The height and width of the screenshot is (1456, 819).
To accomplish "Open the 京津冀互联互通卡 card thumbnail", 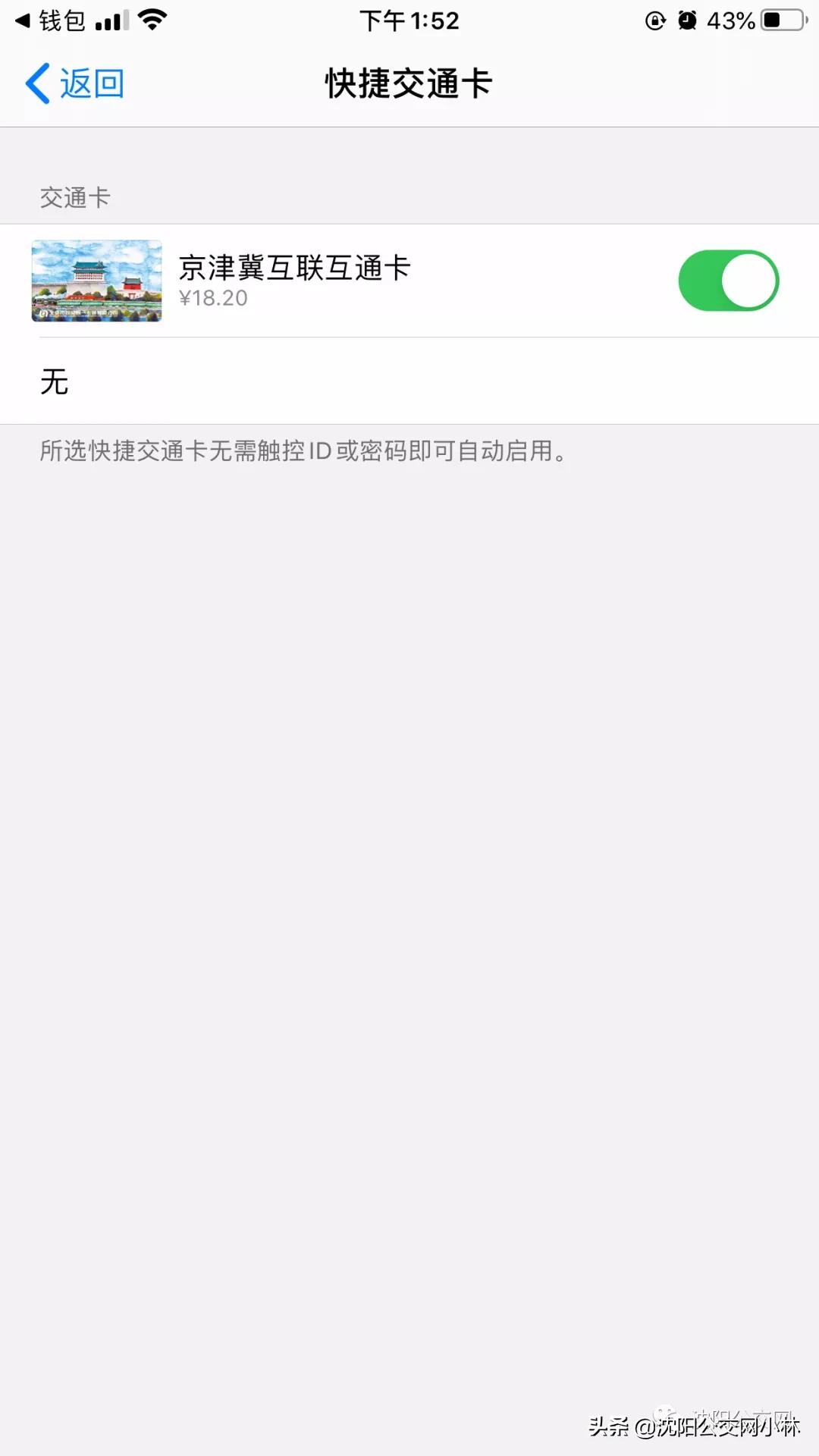I will point(96,281).
